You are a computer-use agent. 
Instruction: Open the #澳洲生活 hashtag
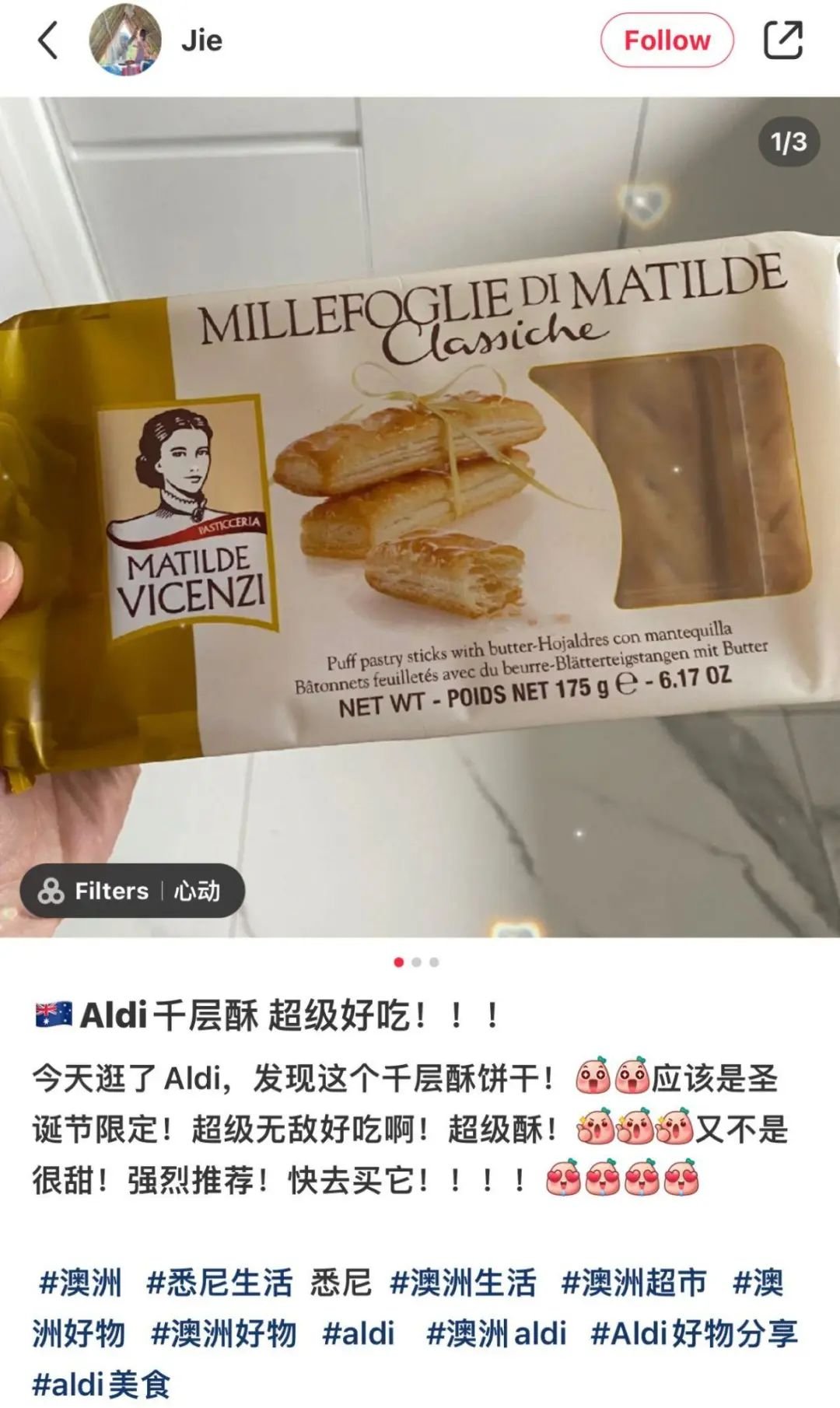coord(463,1283)
